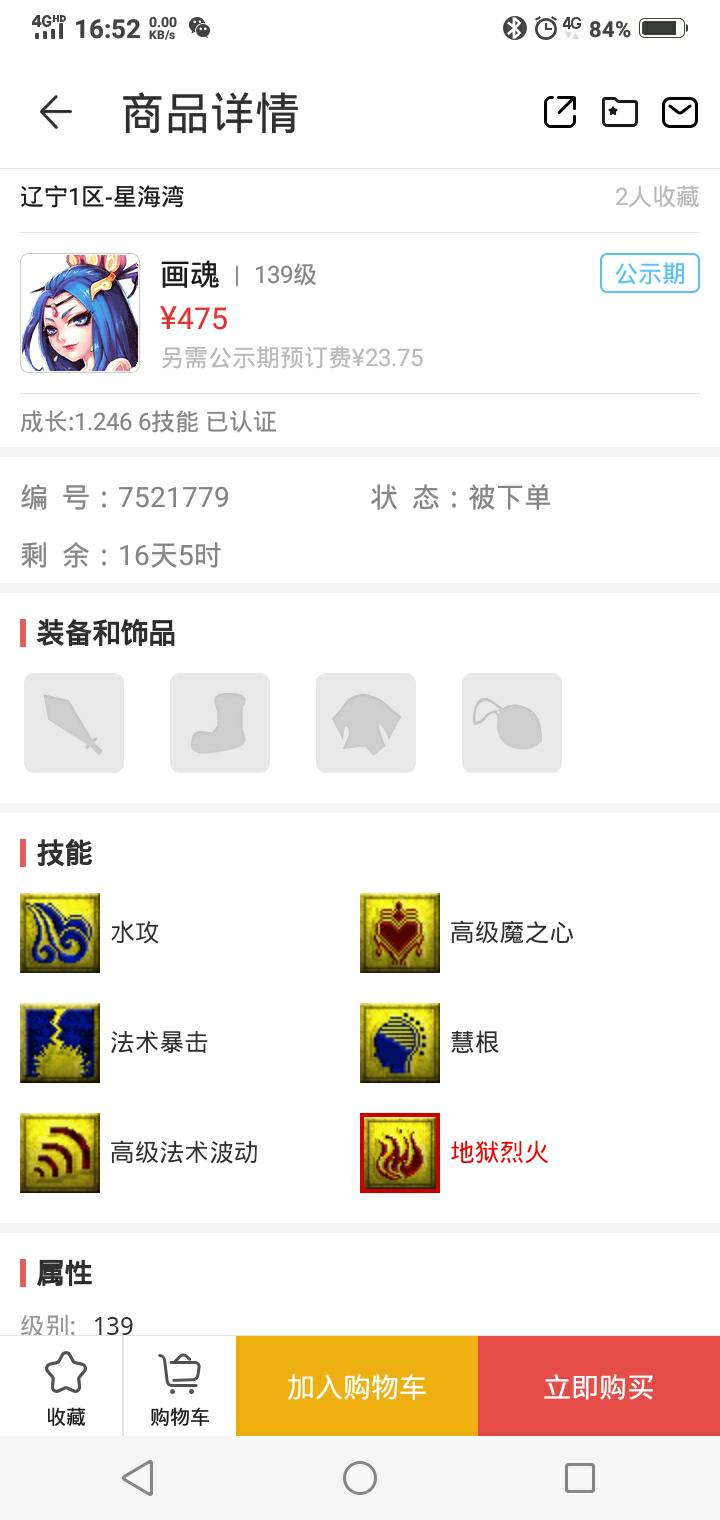The width and height of the screenshot is (720, 1520).
Task: Open the 法术暴击 skill details
Action: tap(60, 1043)
